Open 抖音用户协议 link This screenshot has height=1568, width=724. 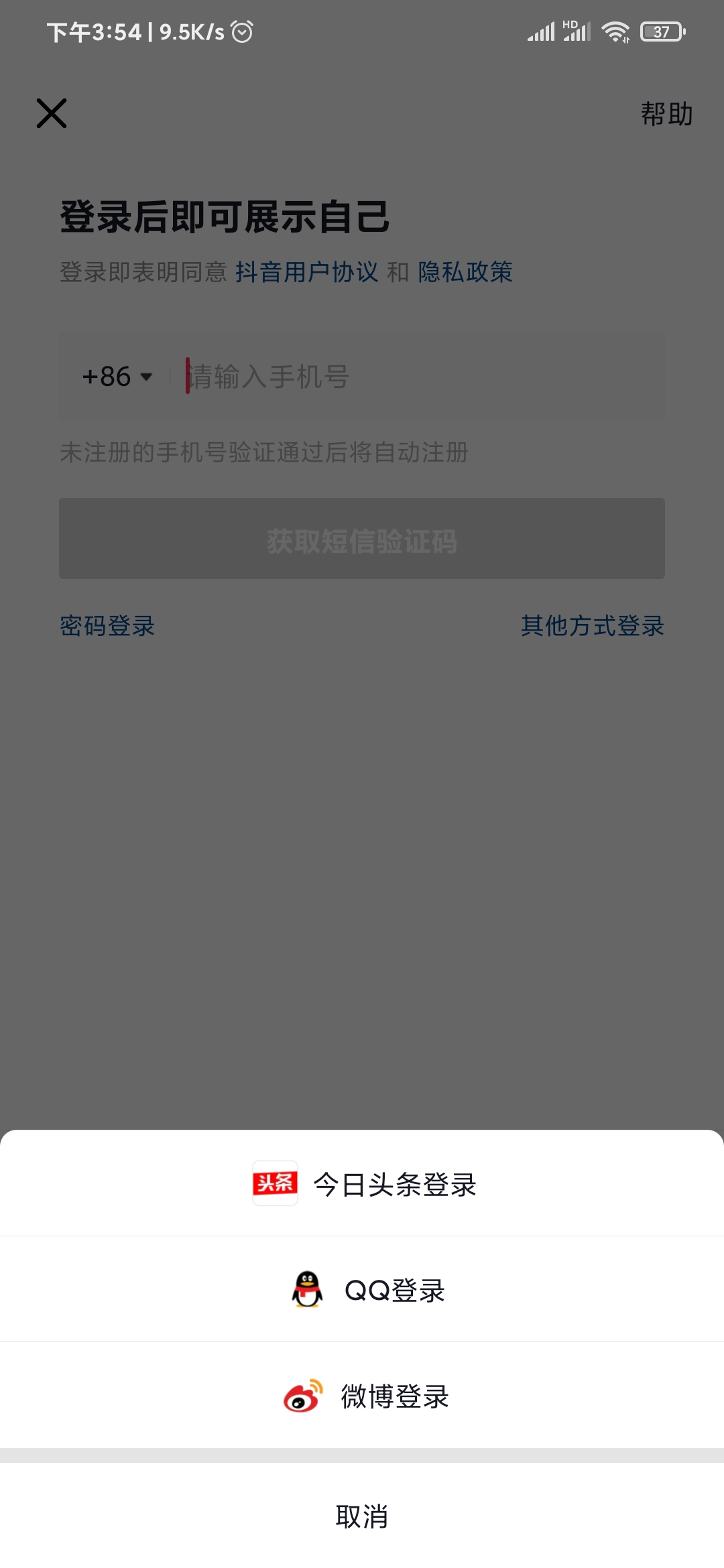pos(306,272)
